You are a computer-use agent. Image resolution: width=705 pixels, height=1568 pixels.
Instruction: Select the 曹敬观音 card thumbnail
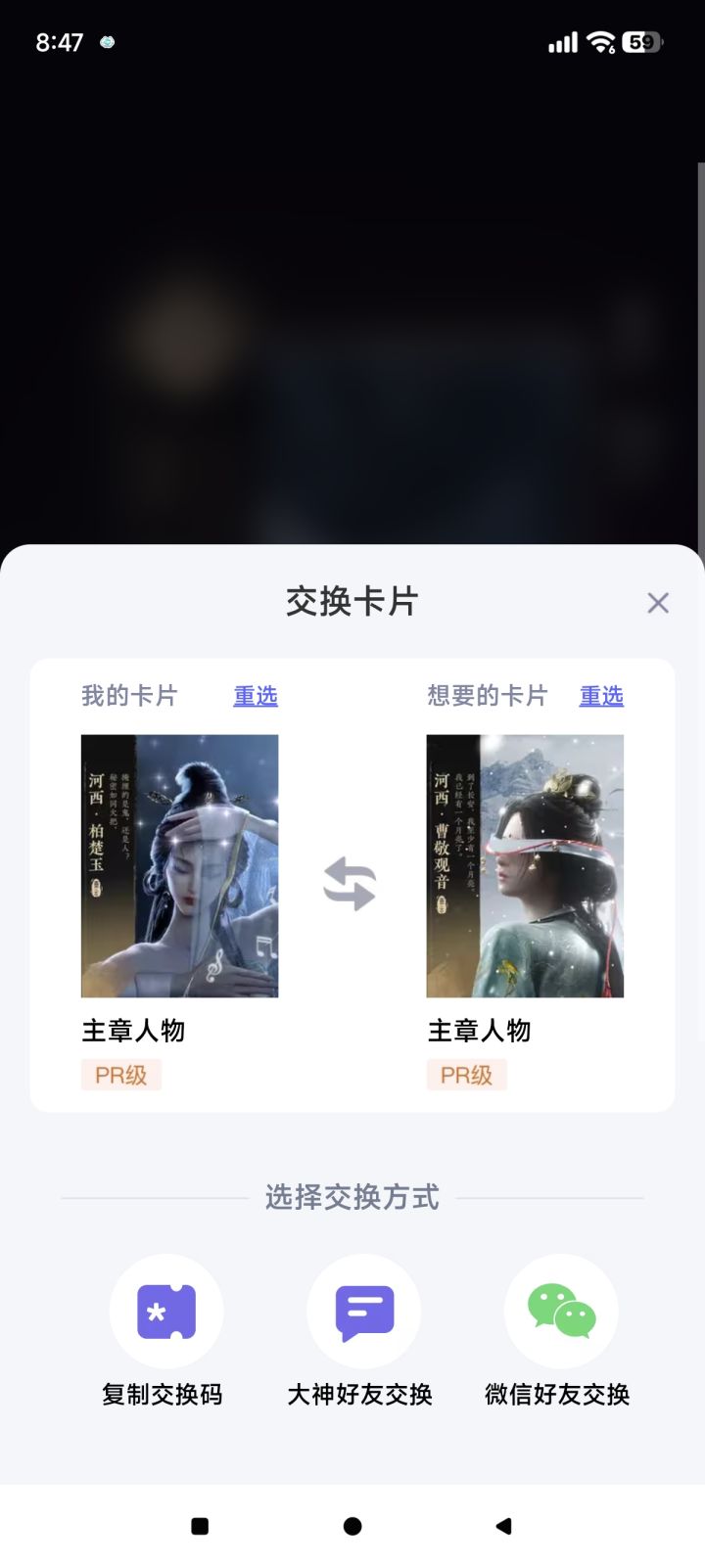point(525,866)
